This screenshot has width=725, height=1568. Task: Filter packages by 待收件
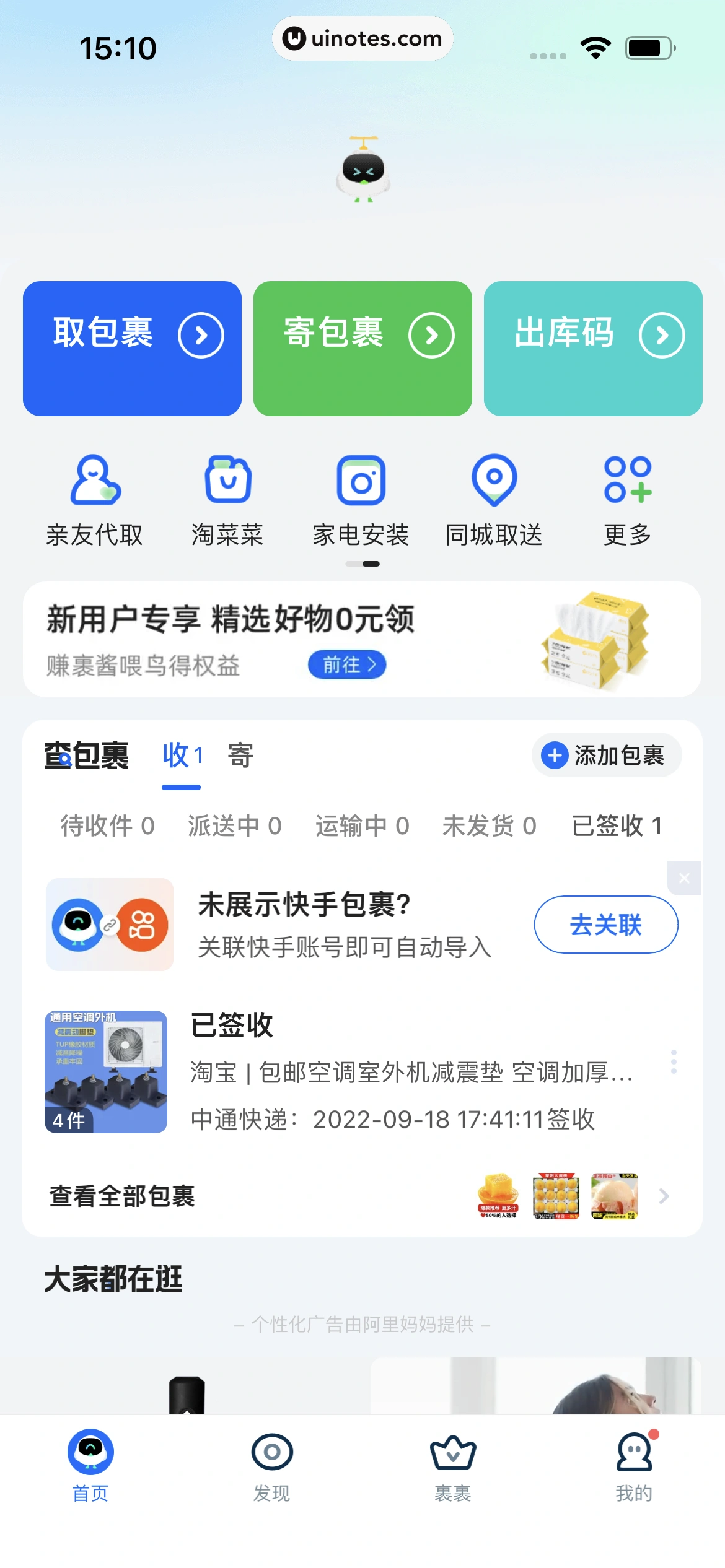[x=108, y=824]
